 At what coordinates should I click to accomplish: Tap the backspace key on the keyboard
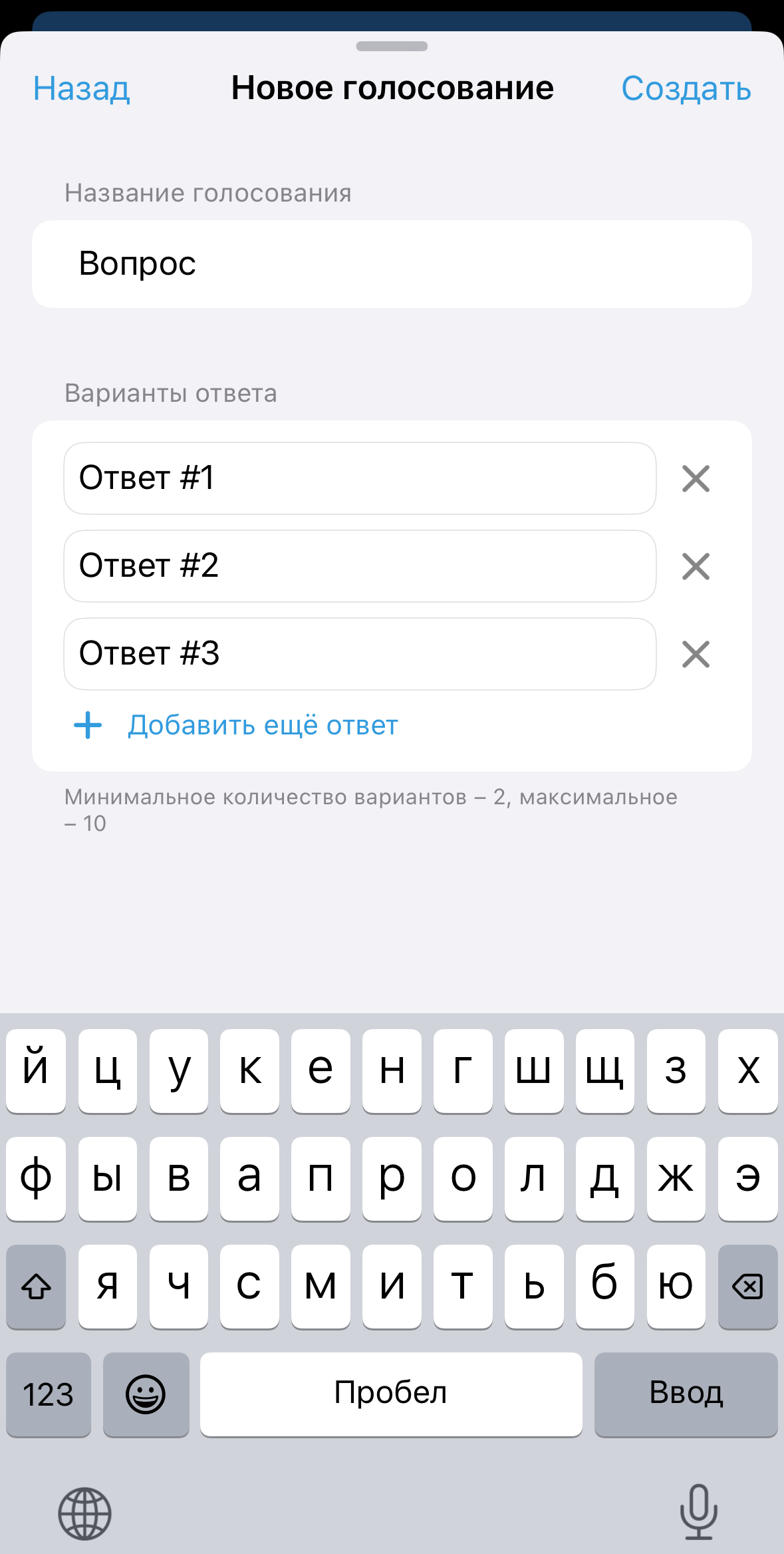coord(747,1287)
